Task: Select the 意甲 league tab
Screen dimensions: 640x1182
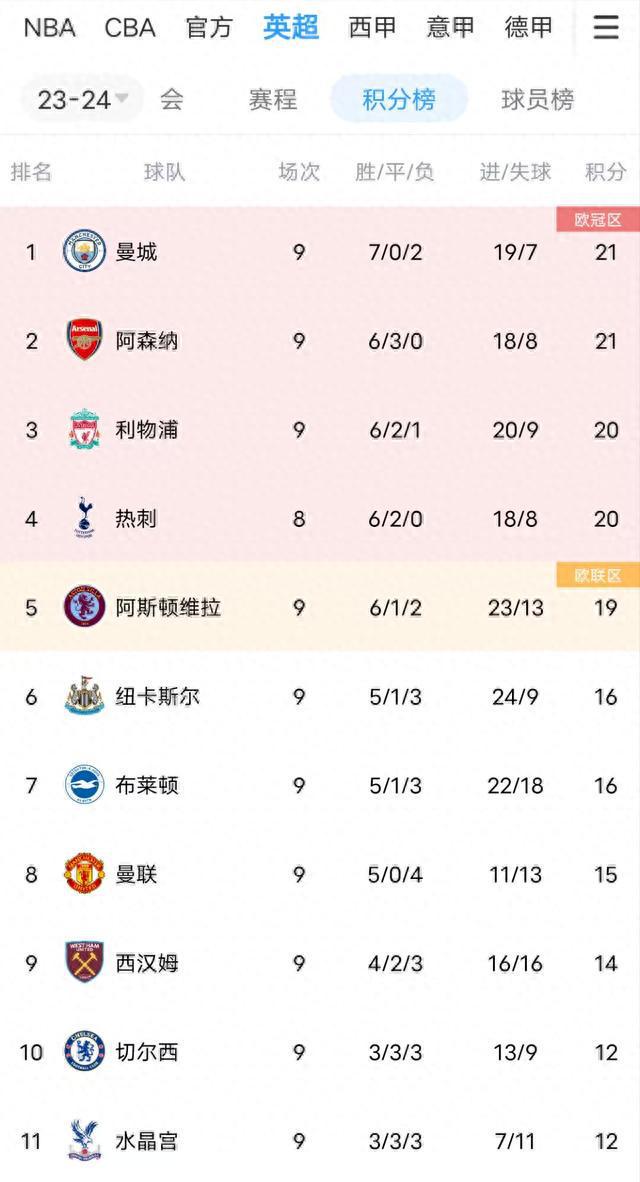Action: [451, 28]
